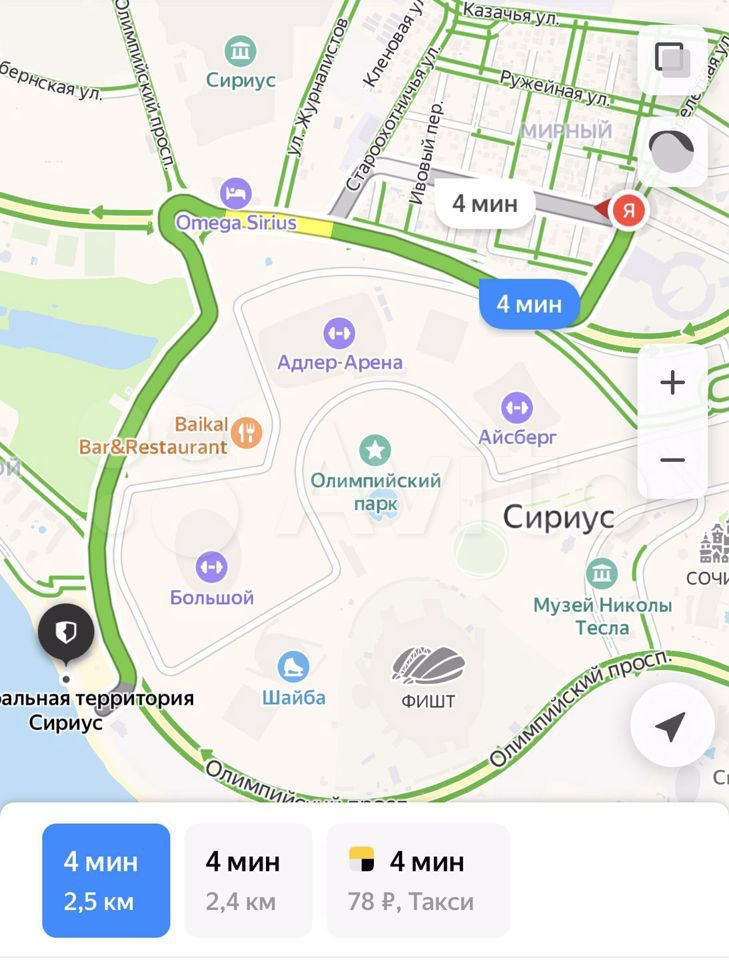Tap the traffic indicator button

tap(671, 152)
